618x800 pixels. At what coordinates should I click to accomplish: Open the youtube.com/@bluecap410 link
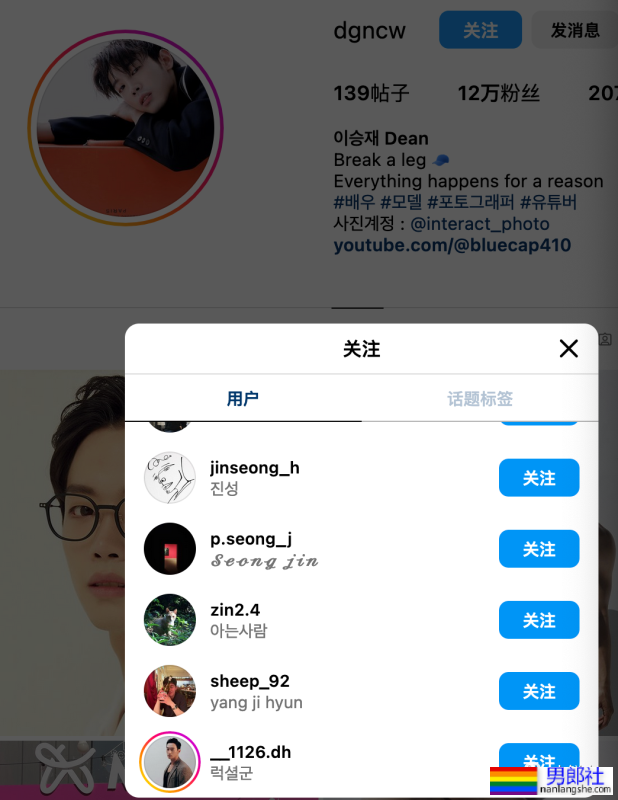[x=452, y=245]
